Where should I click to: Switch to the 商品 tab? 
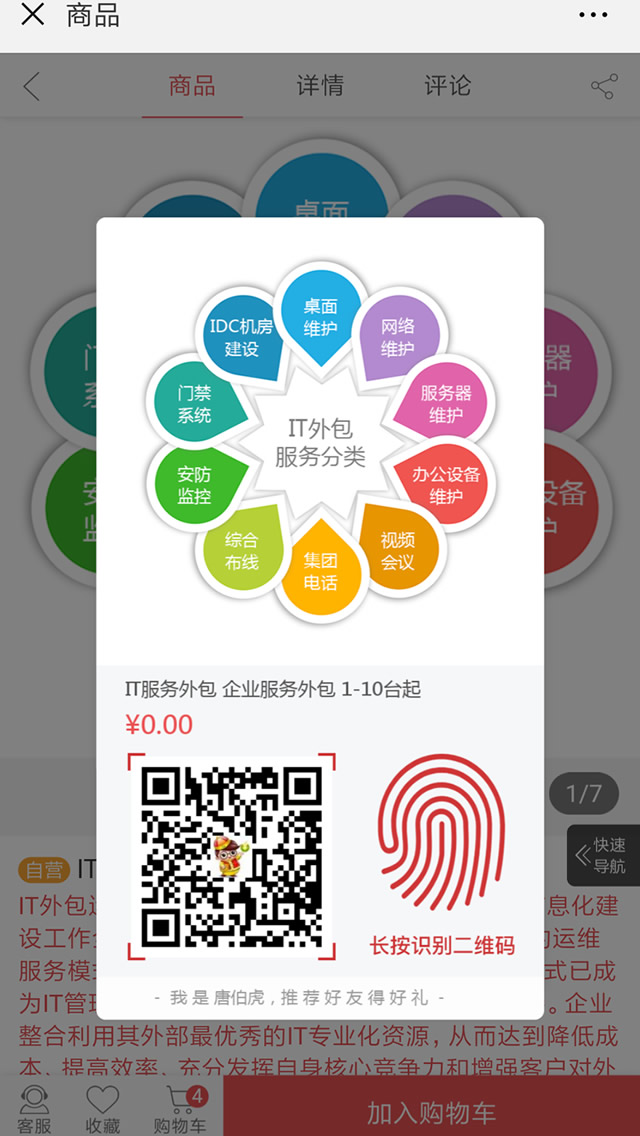point(192,87)
